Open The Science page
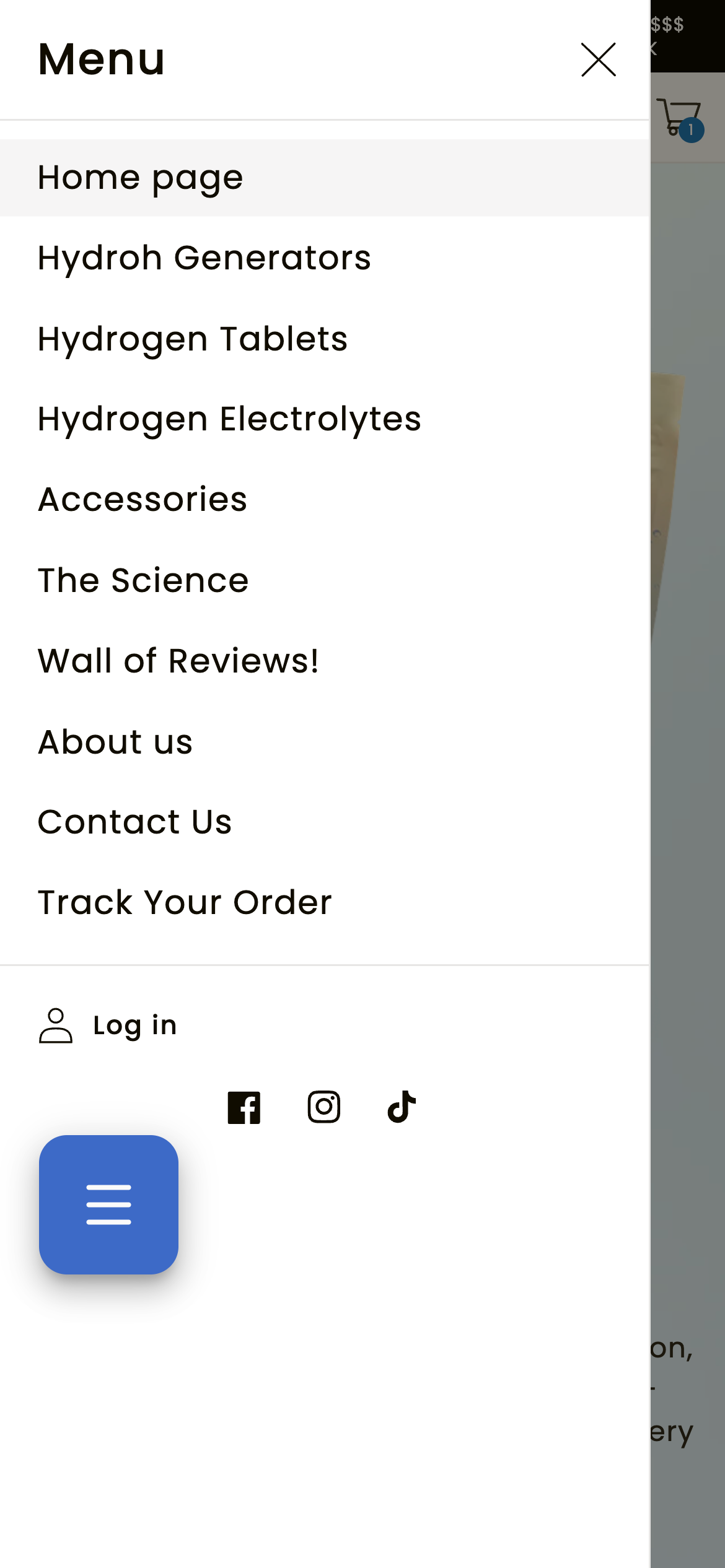 click(x=325, y=580)
